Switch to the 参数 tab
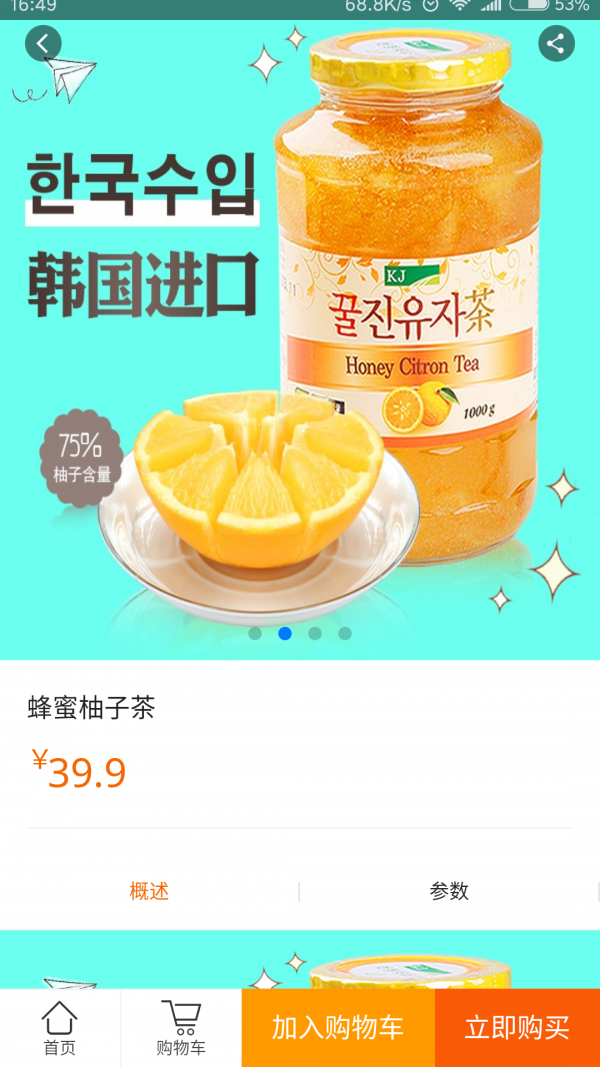 (449, 891)
